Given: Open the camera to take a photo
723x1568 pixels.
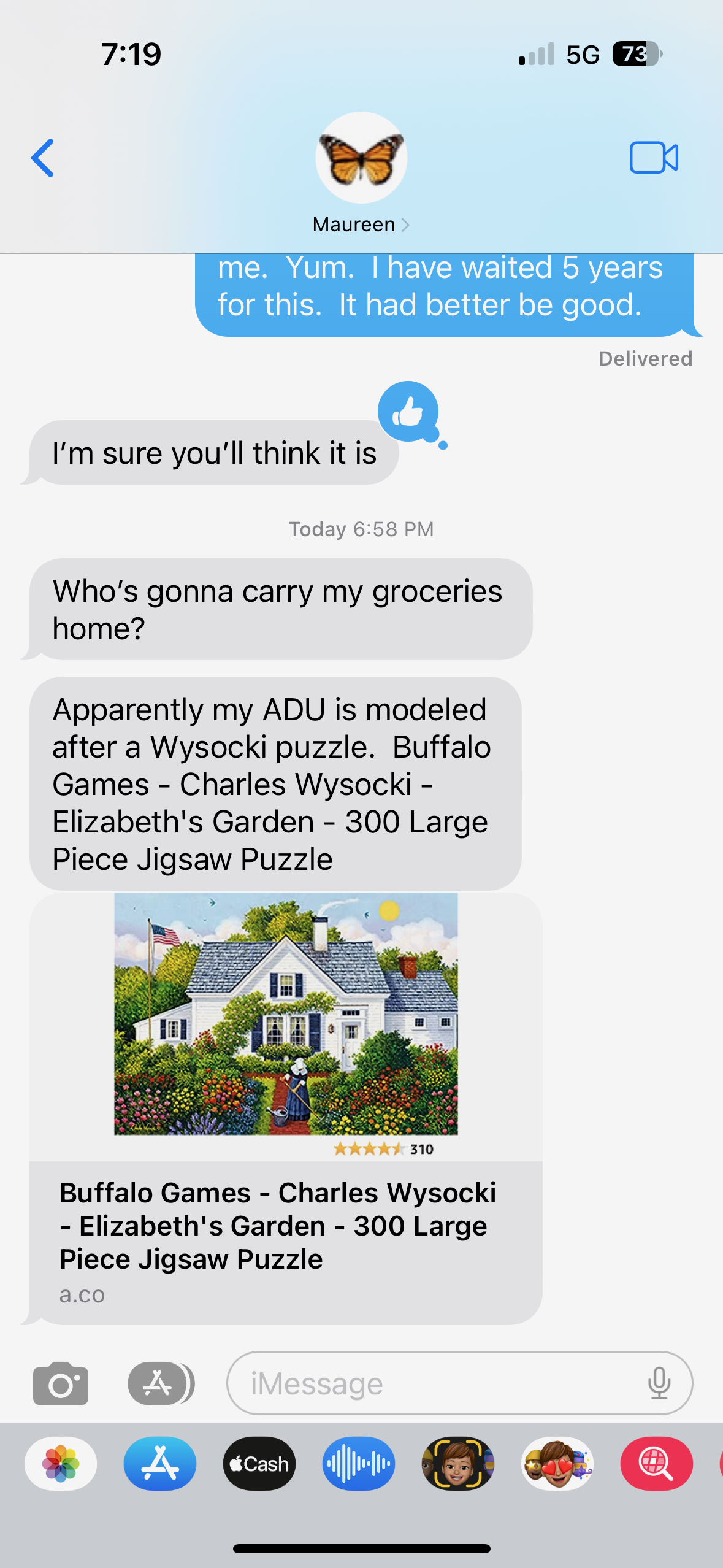Looking at the screenshot, I should pyautogui.click(x=61, y=1383).
